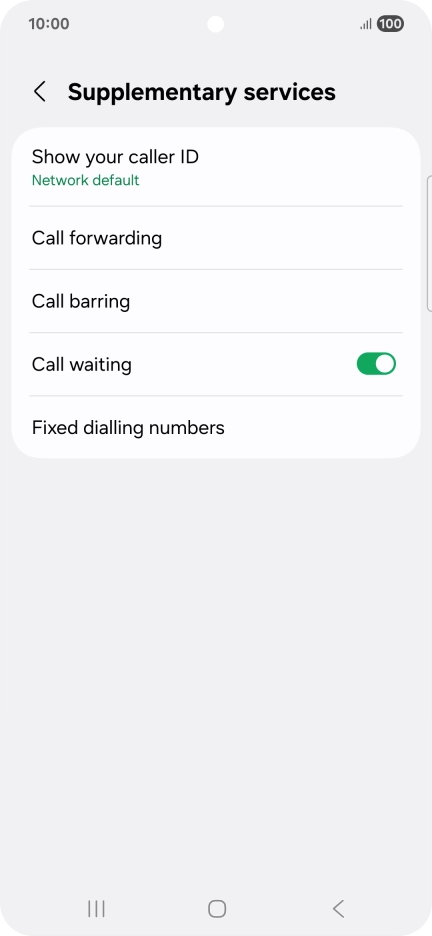Open recent apps from navigation bar
Viewport: 432px width, 936px height.
96,909
